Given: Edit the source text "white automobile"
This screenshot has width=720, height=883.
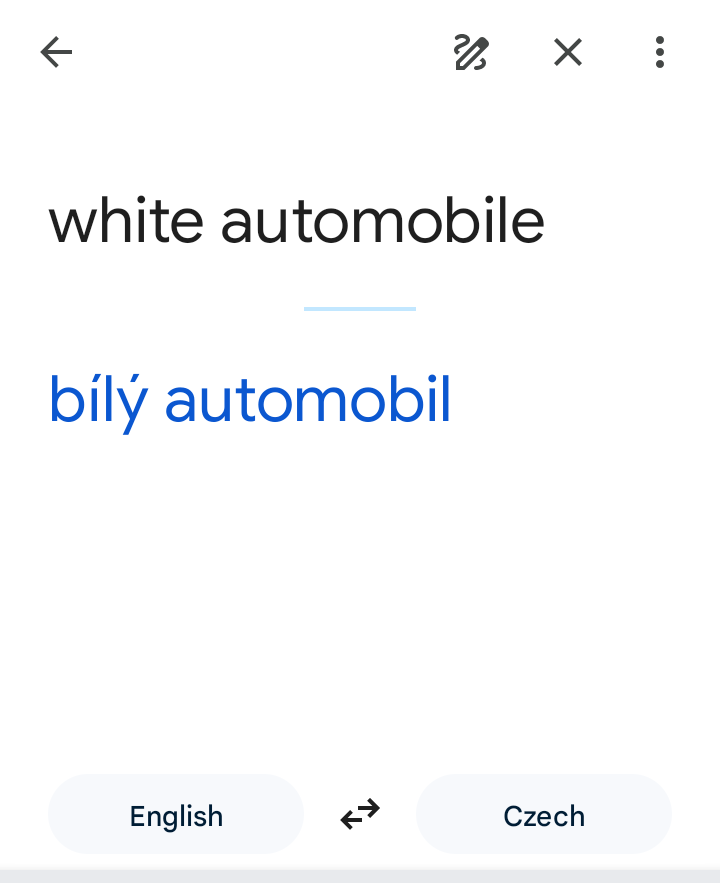Looking at the screenshot, I should pos(297,221).
